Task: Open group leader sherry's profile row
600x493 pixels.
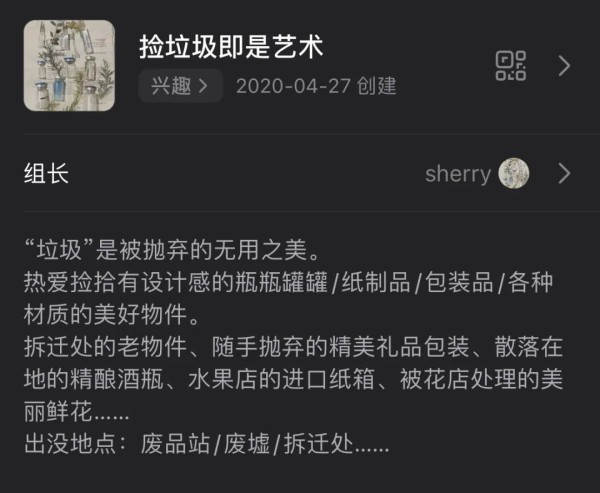Action: [300, 173]
